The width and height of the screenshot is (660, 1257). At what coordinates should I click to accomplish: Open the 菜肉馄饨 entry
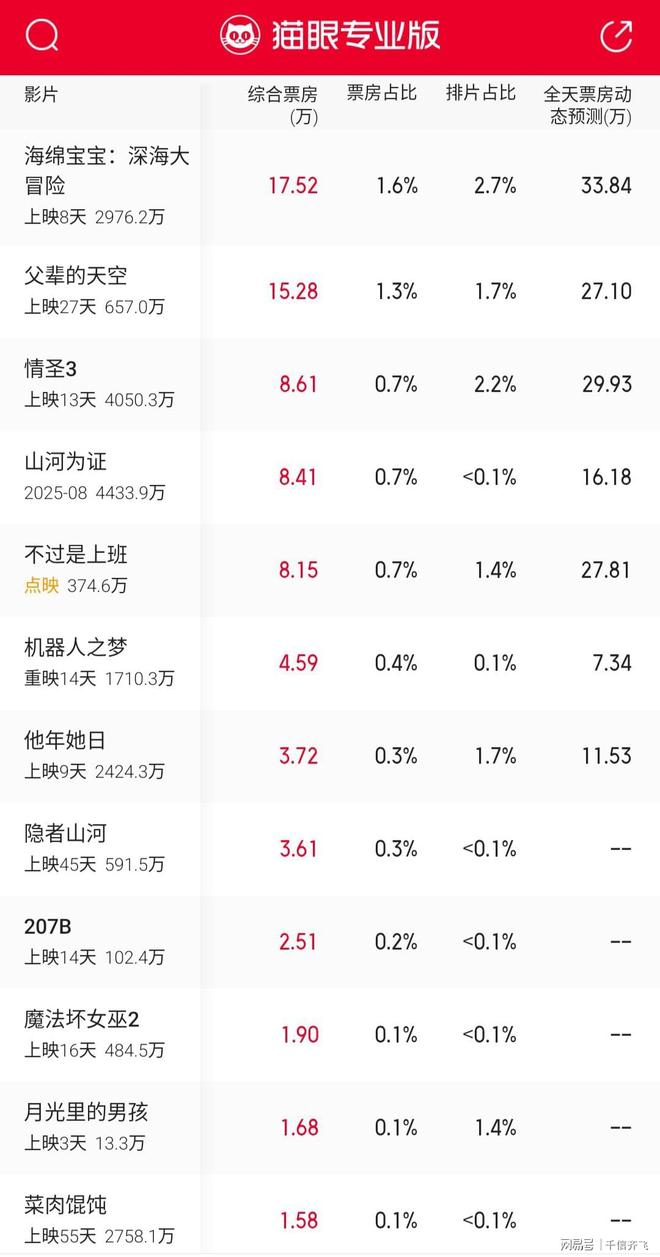[66, 1206]
